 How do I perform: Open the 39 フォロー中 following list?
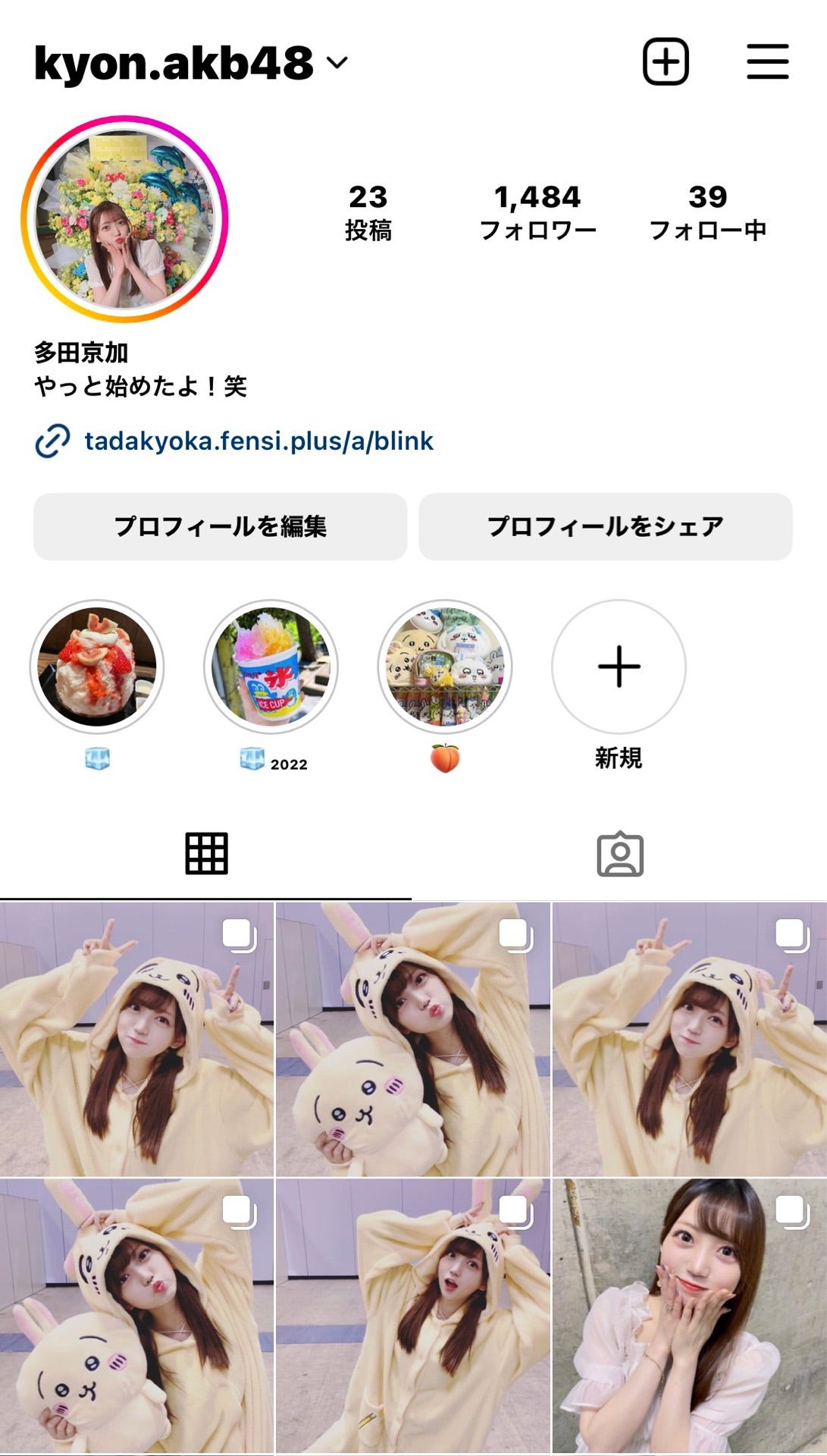click(707, 212)
